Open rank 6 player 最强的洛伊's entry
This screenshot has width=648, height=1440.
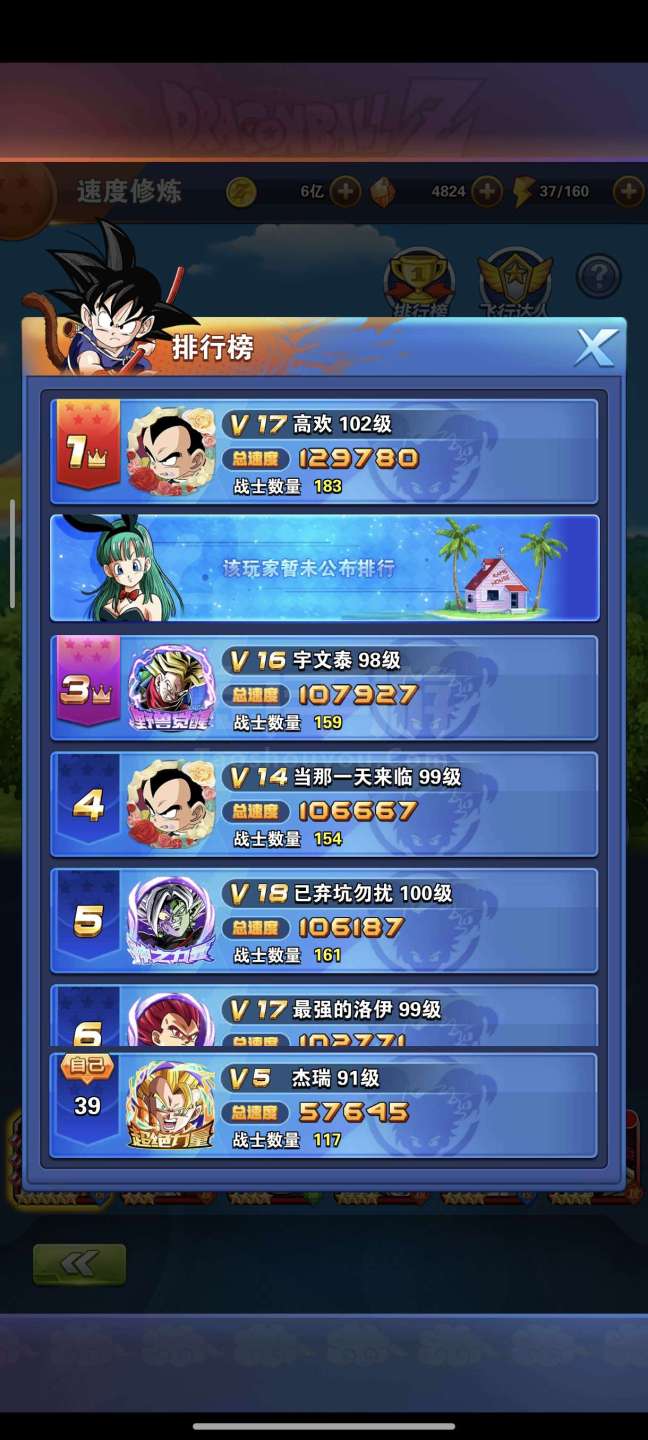coord(325,1017)
